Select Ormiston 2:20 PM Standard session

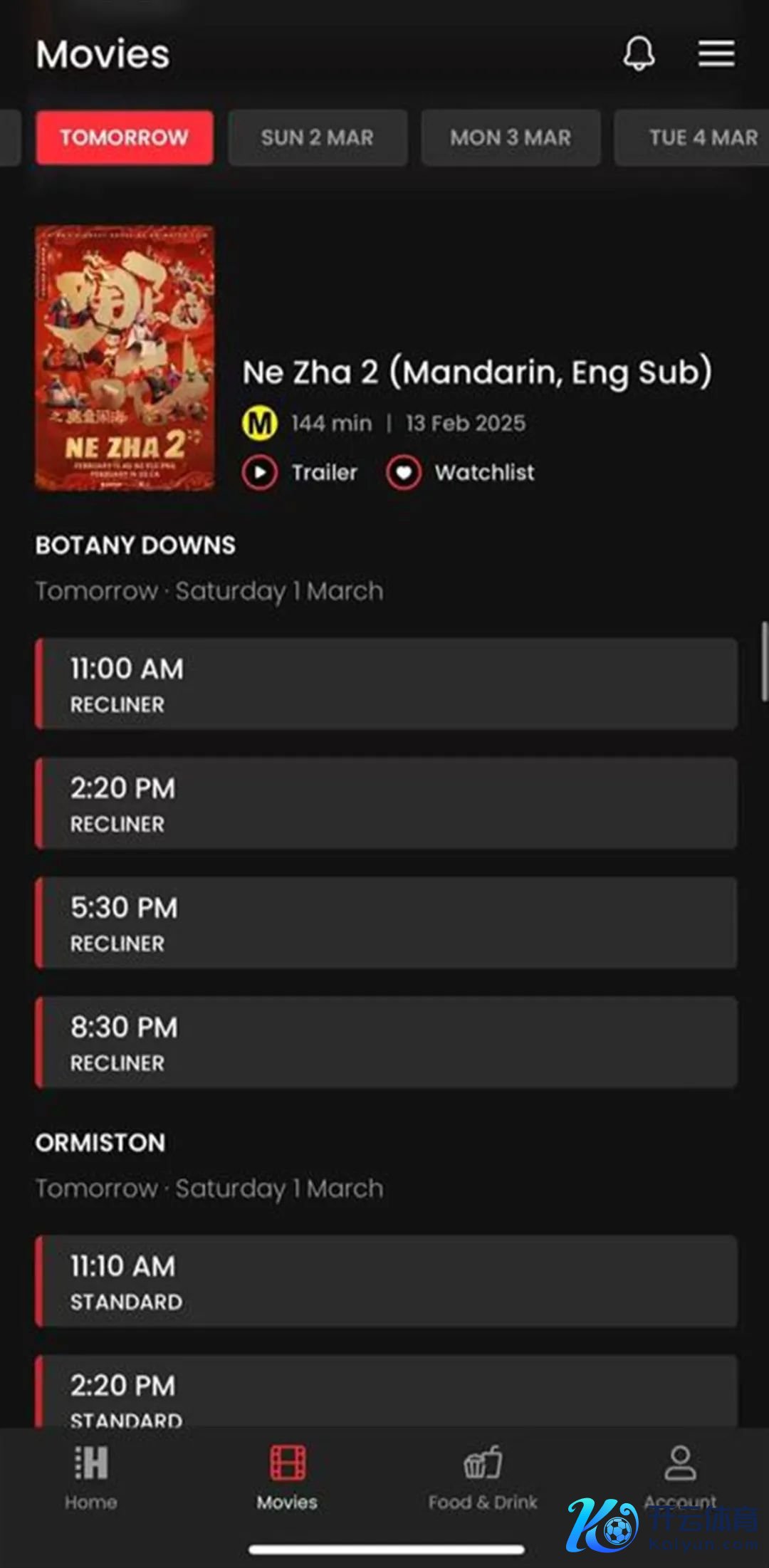(386, 1392)
